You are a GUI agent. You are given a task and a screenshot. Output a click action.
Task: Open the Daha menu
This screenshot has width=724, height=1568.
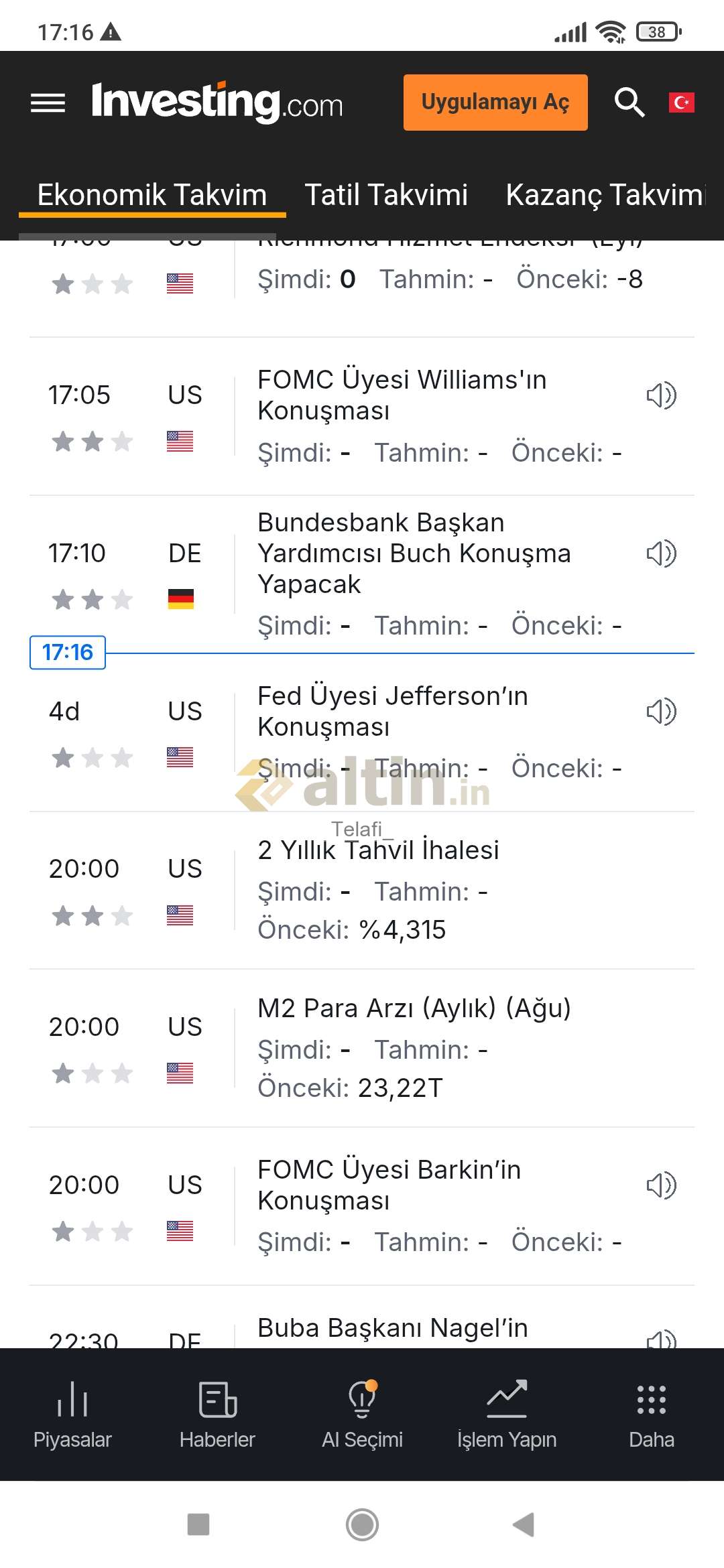pyautogui.click(x=652, y=1414)
